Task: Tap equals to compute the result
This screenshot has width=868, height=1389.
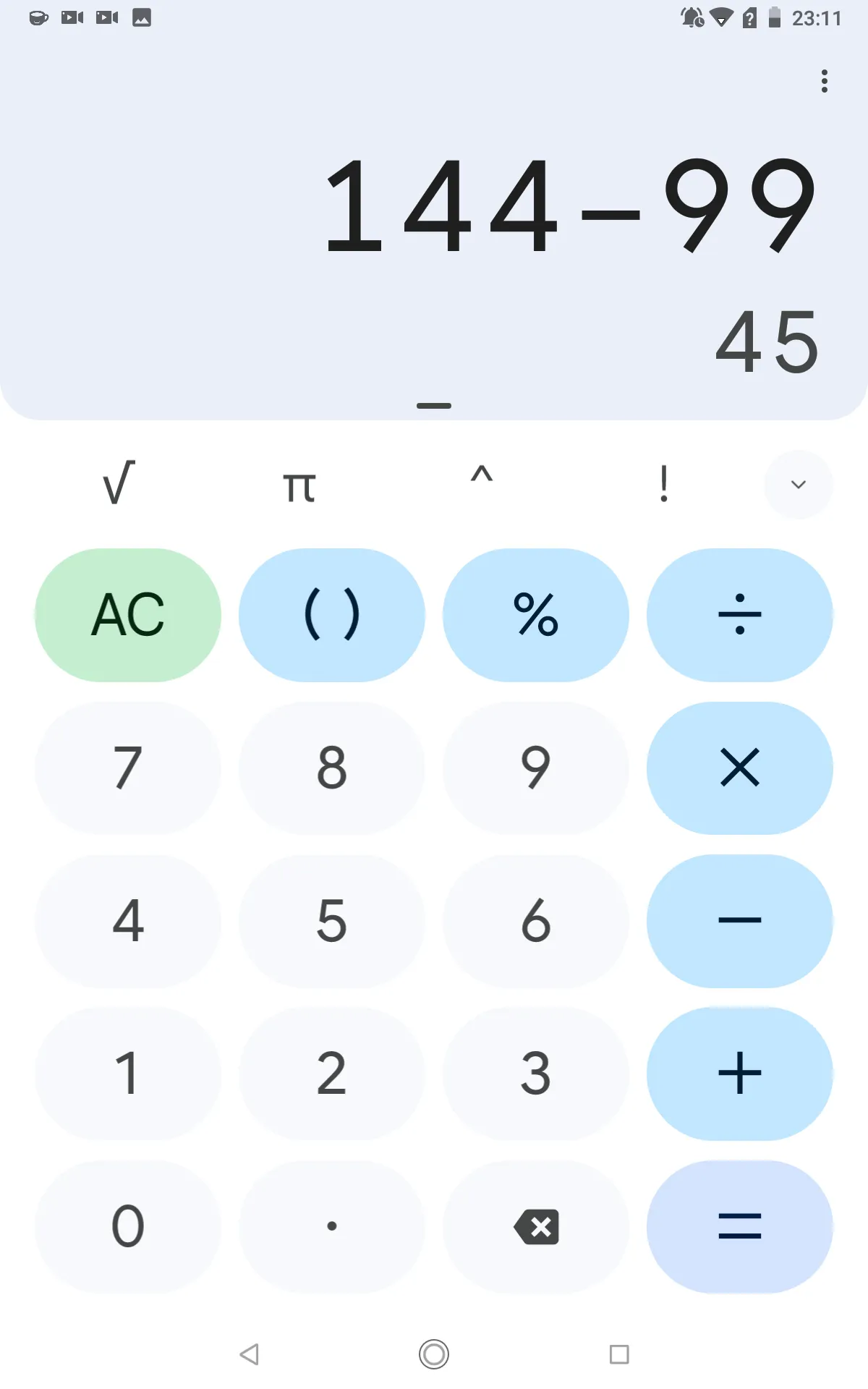Action: click(740, 1226)
